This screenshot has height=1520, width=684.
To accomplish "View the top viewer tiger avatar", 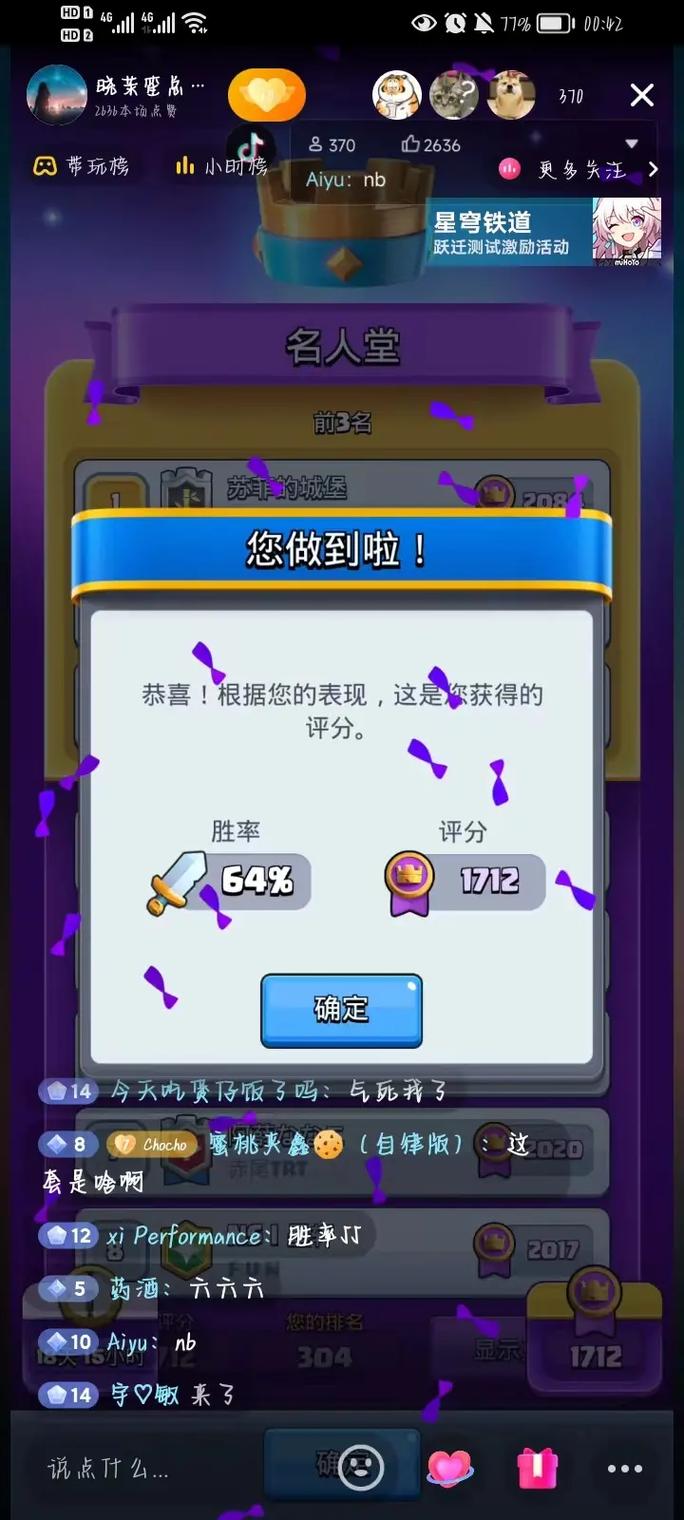I will click(x=396, y=96).
